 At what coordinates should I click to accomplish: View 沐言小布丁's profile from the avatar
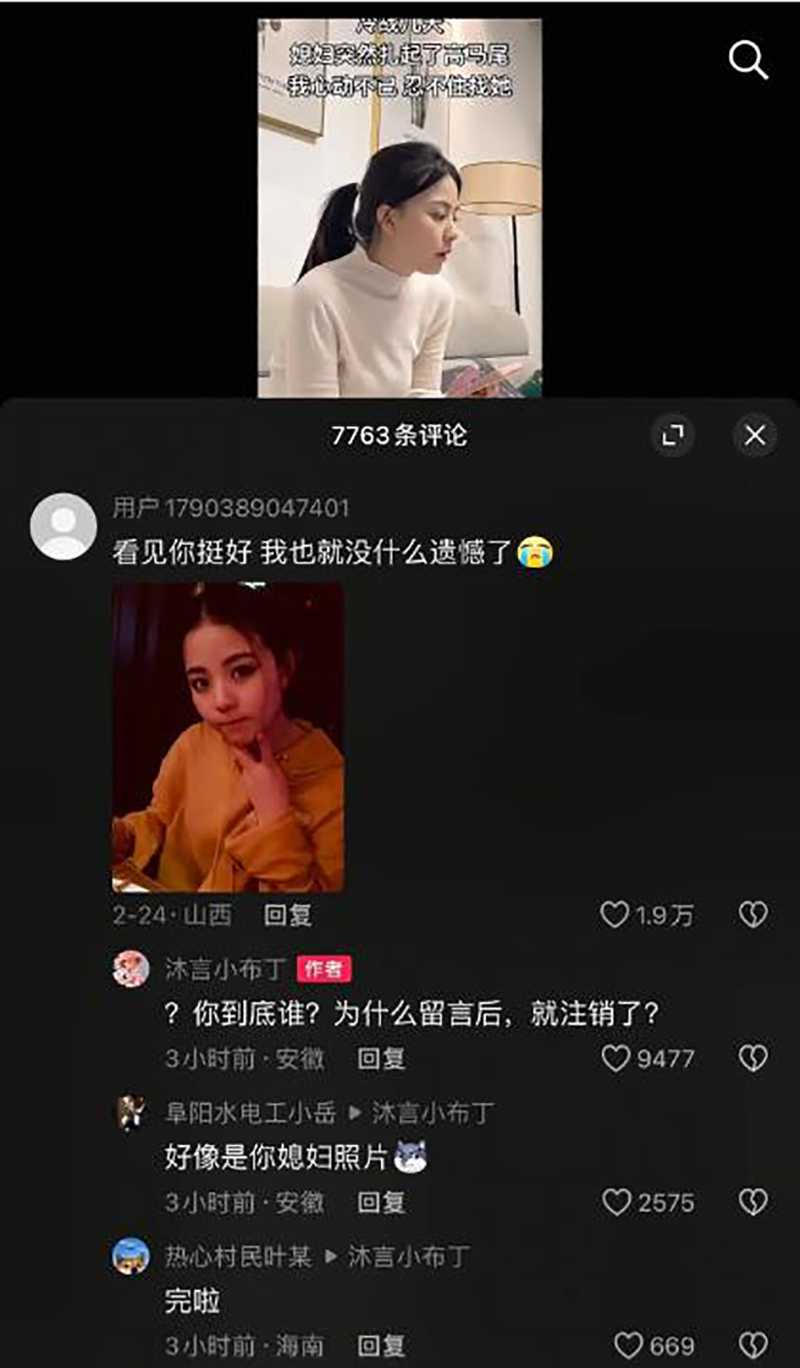131,969
